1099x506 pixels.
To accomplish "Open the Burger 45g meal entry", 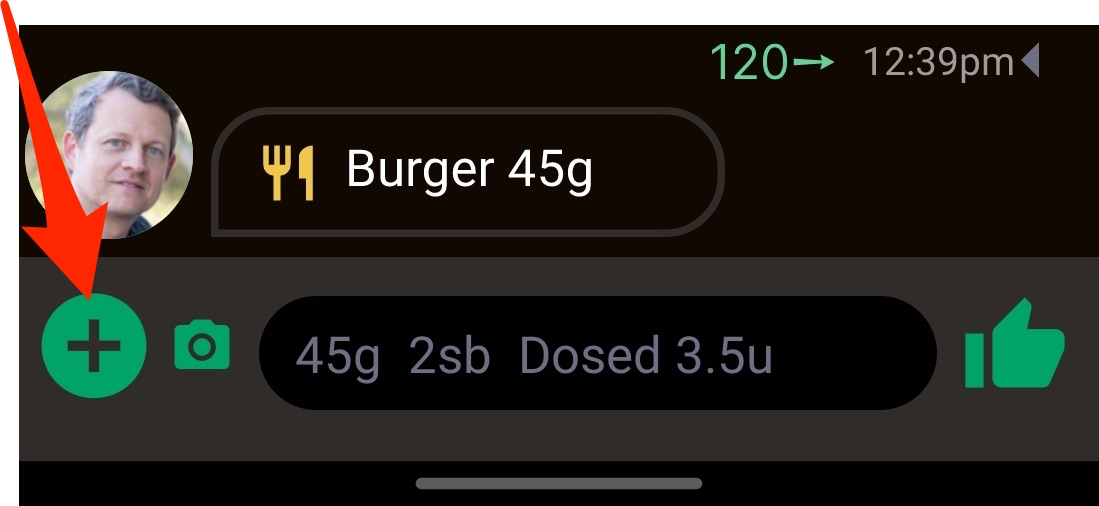I will [x=468, y=171].
